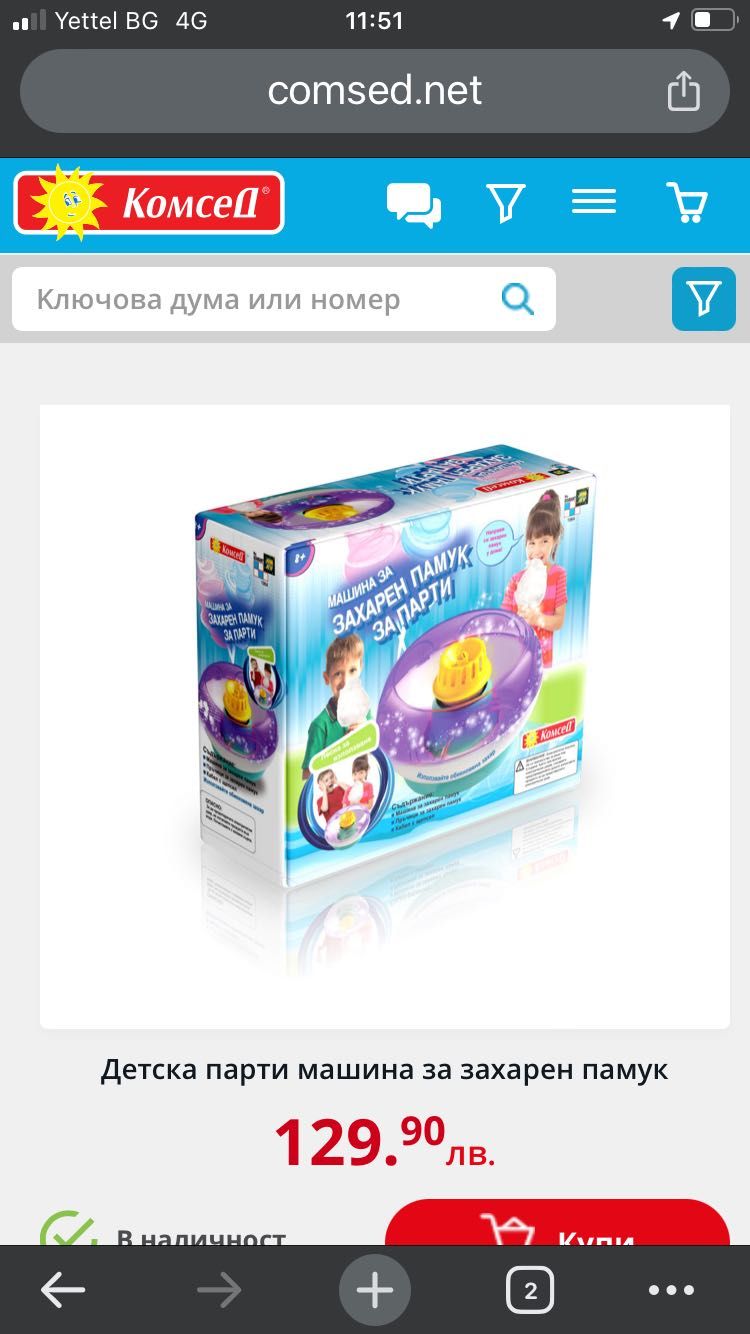The image size is (750, 1334).
Task: Open the hamburger menu
Action: point(593,203)
